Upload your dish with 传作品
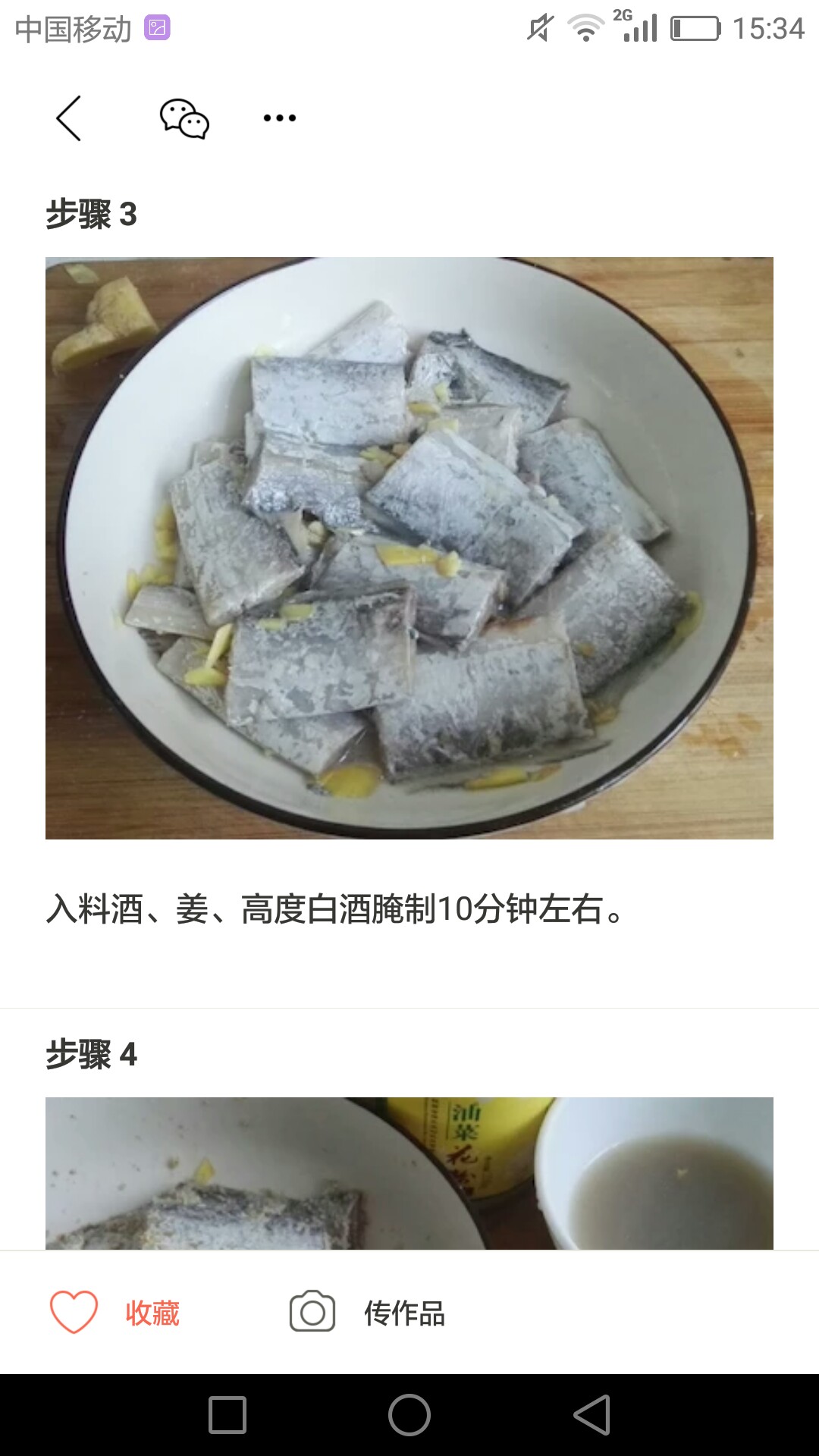The height and width of the screenshot is (1456, 819). (x=368, y=1312)
